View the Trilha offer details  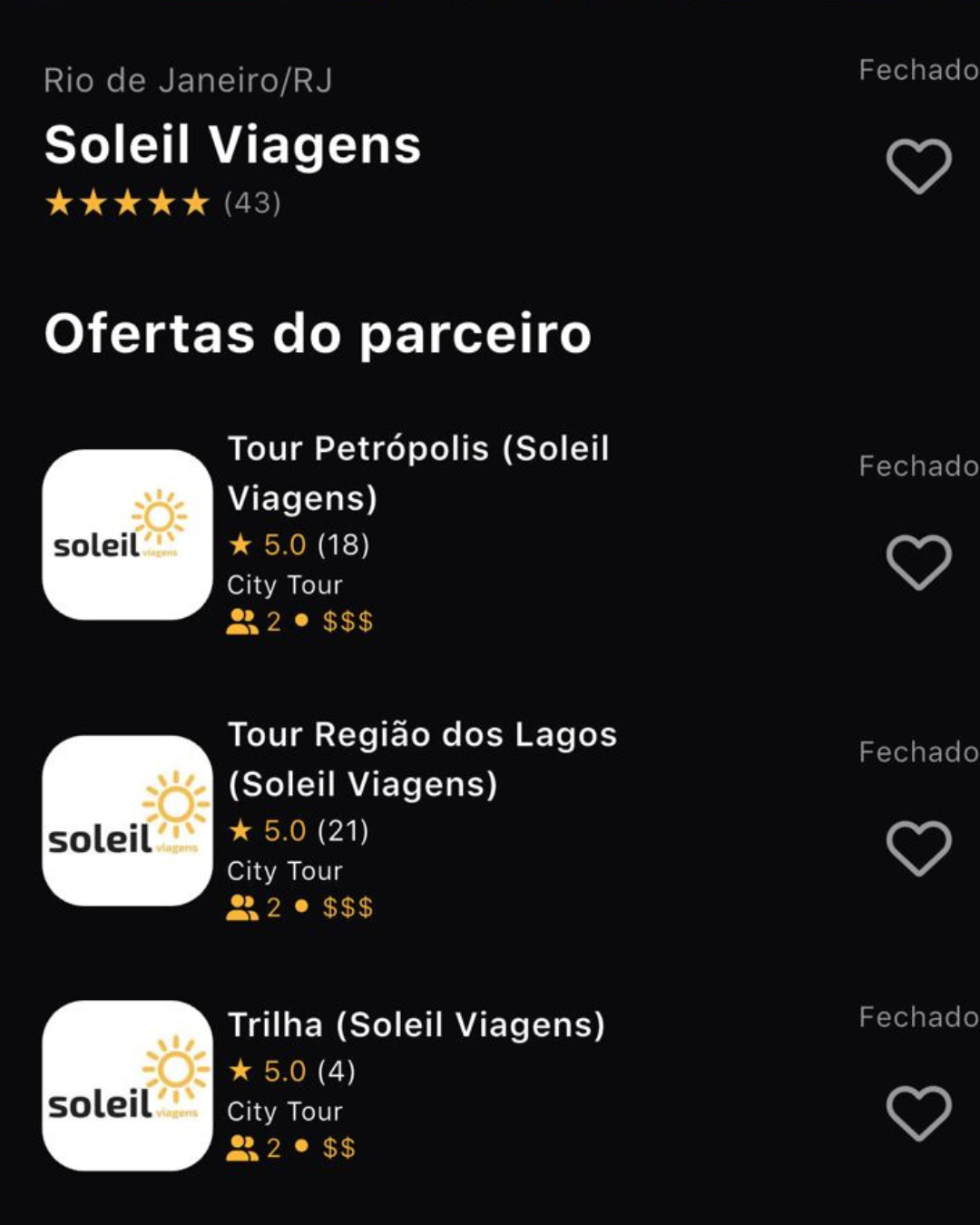(x=416, y=1025)
